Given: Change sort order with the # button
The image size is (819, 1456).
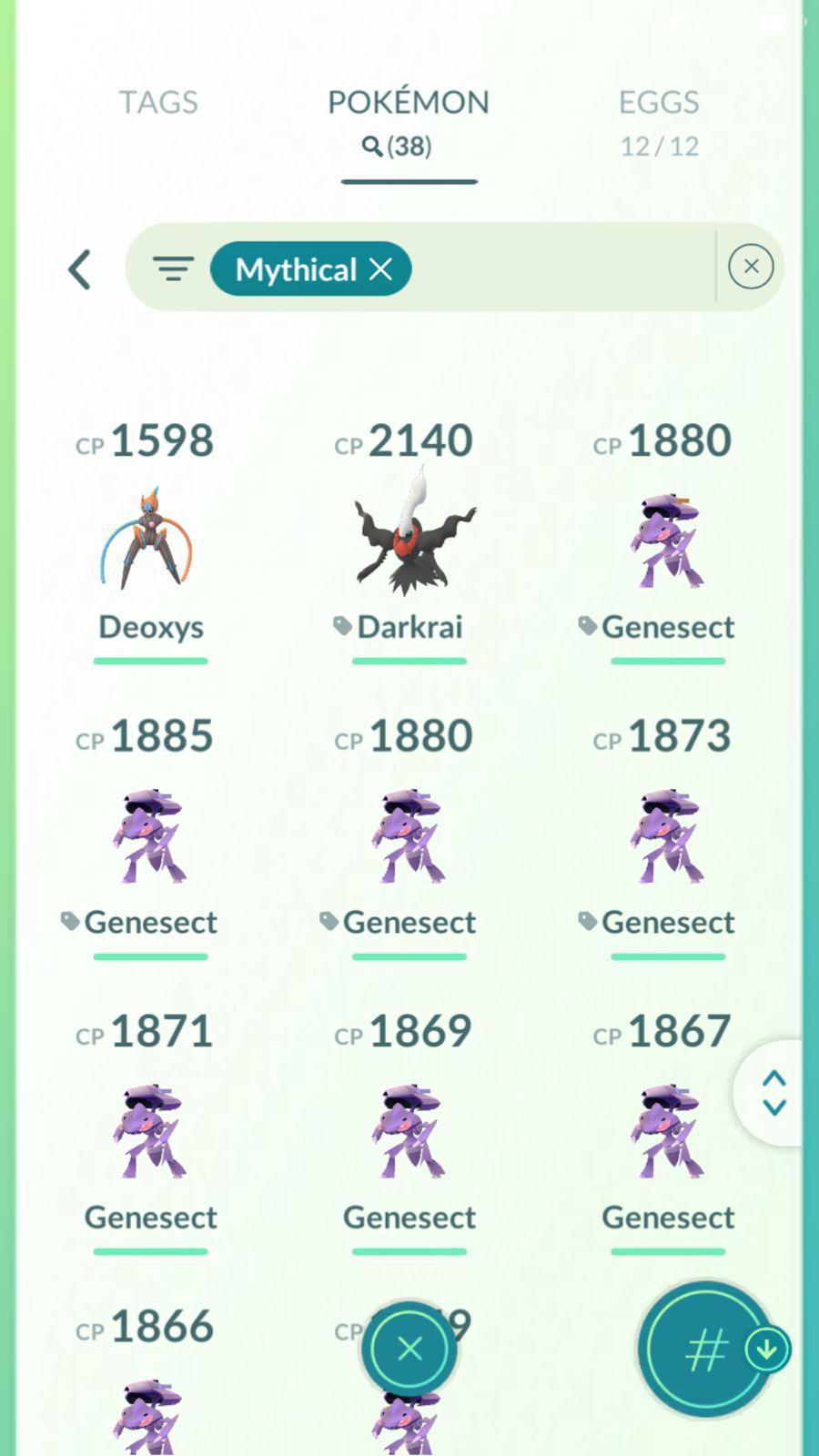Looking at the screenshot, I should [705, 1350].
